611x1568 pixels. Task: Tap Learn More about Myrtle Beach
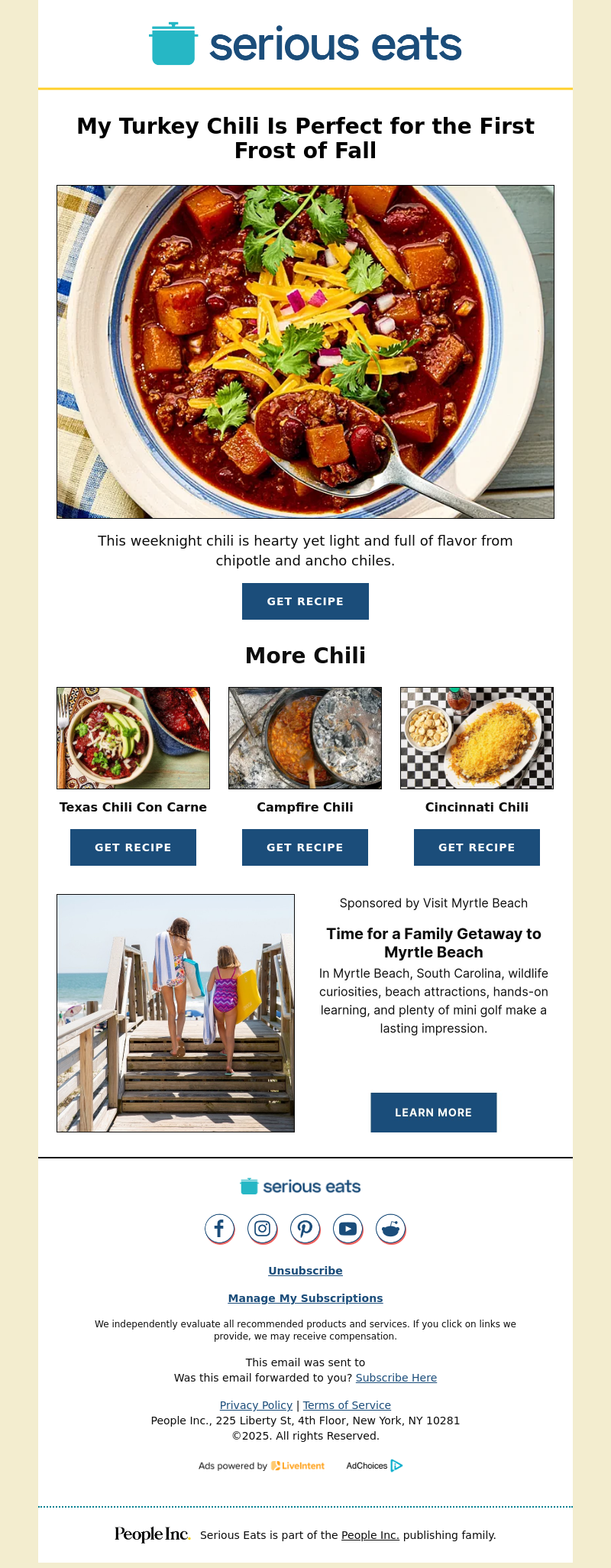tap(433, 1113)
